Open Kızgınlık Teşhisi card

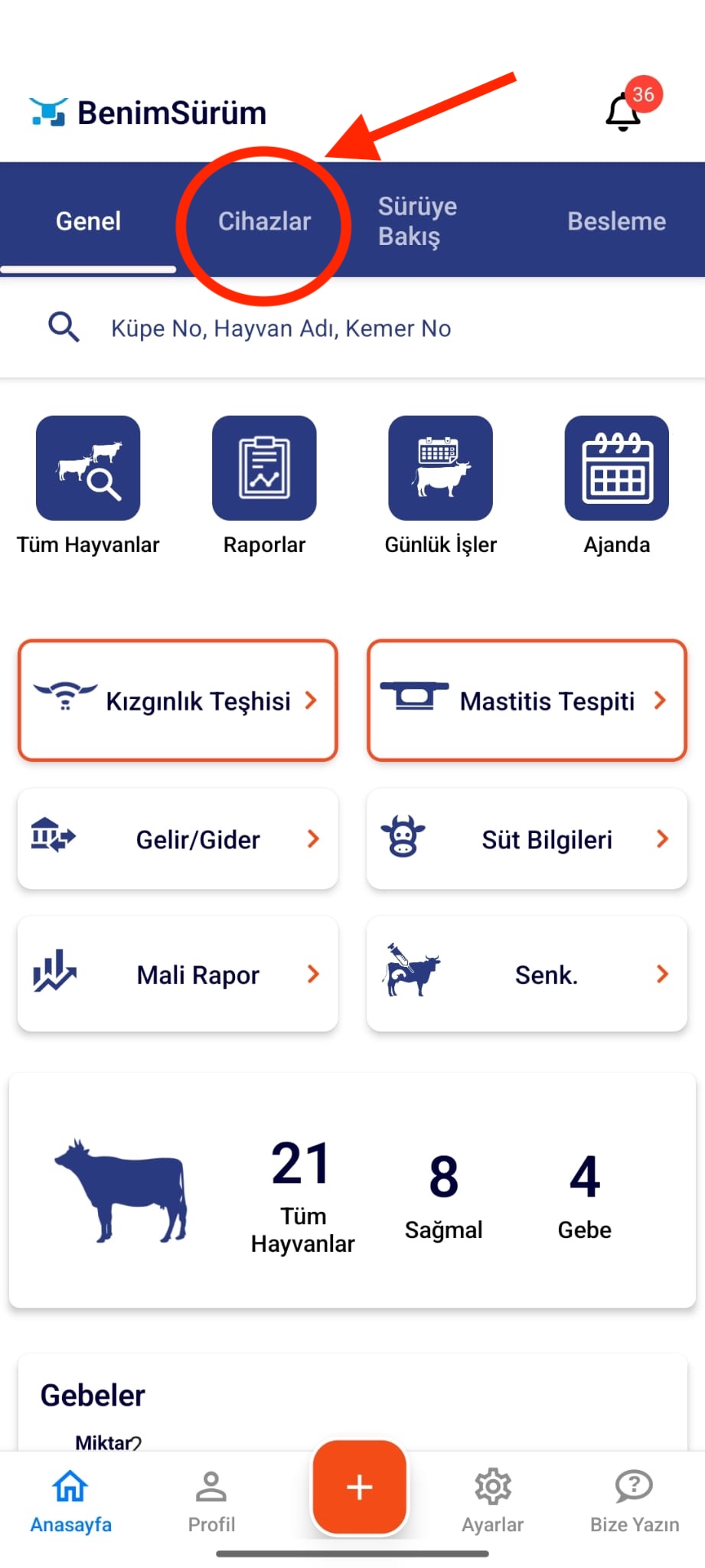point(178,701)
